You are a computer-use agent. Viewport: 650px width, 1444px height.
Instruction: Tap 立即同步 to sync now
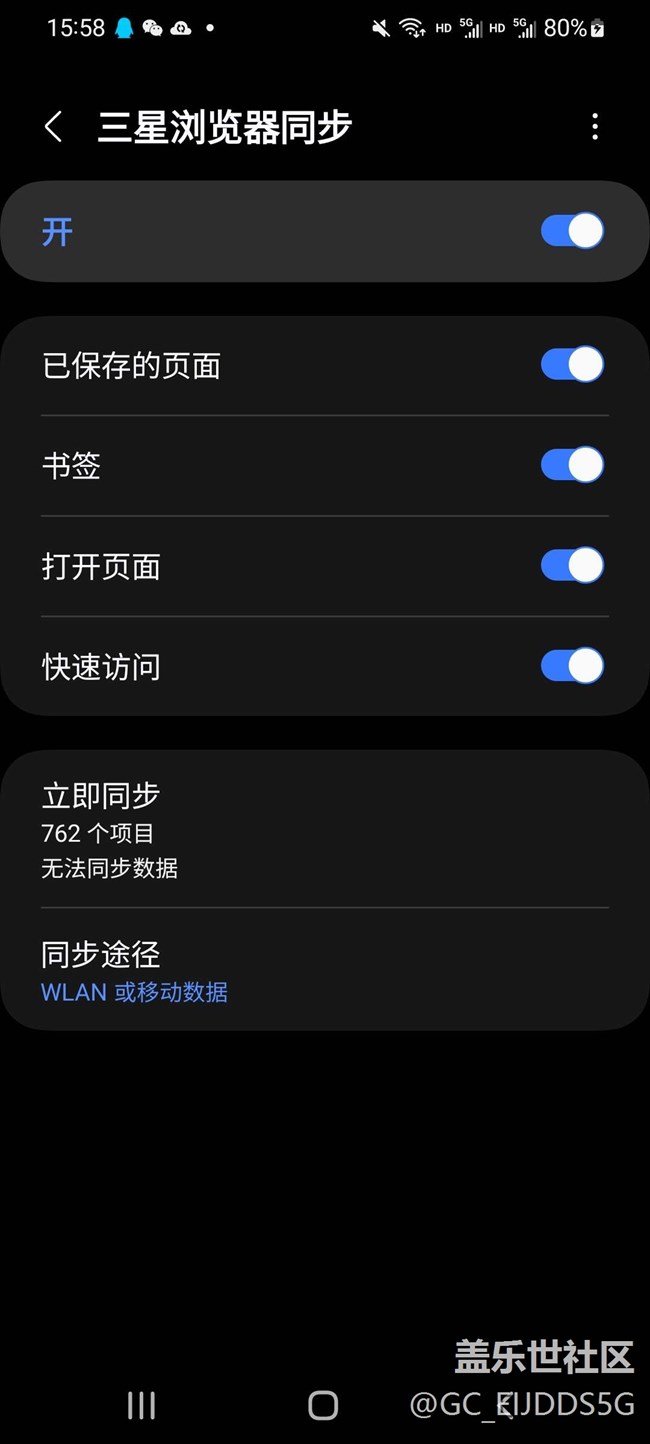(325, 830)
